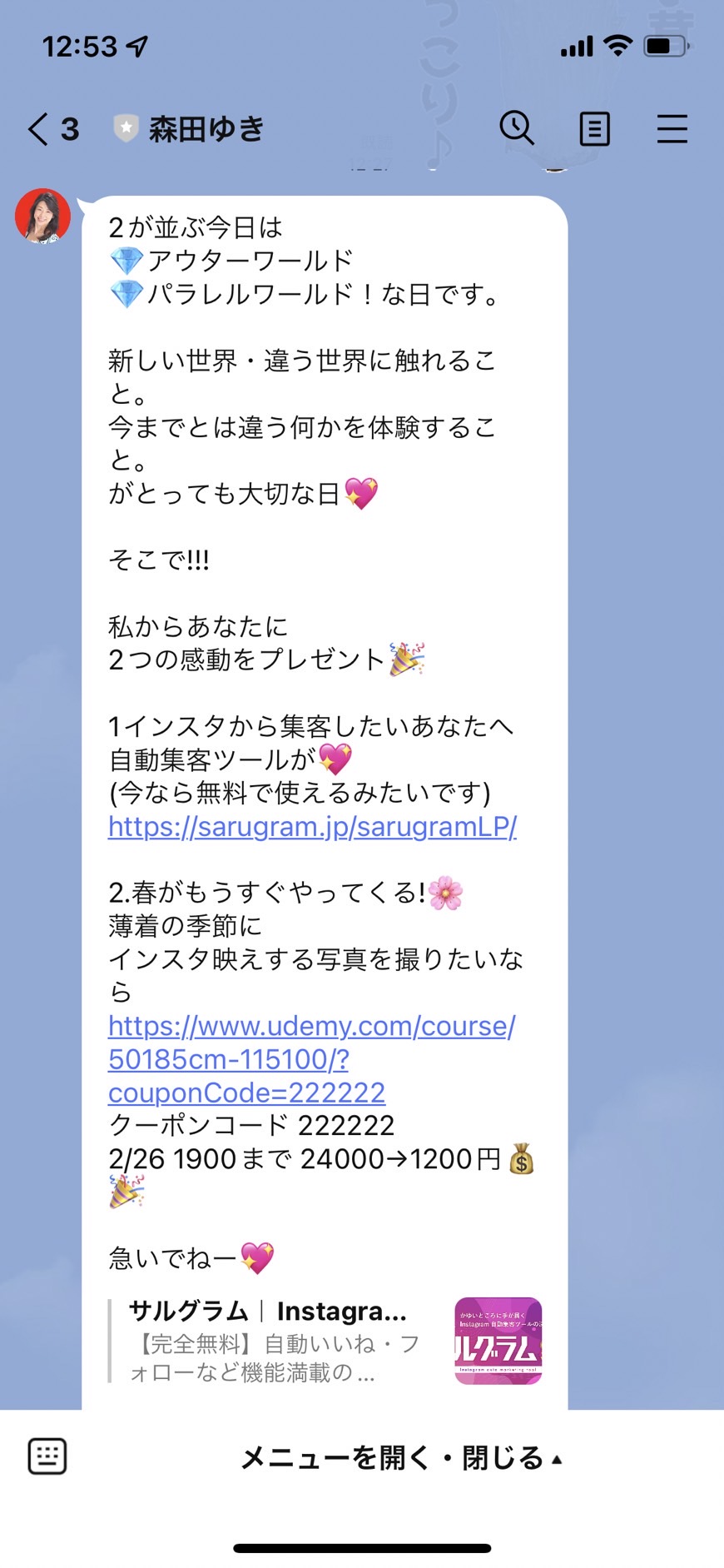Open the notes icon in header
The image size is (724, 1568).
[594, 129]
